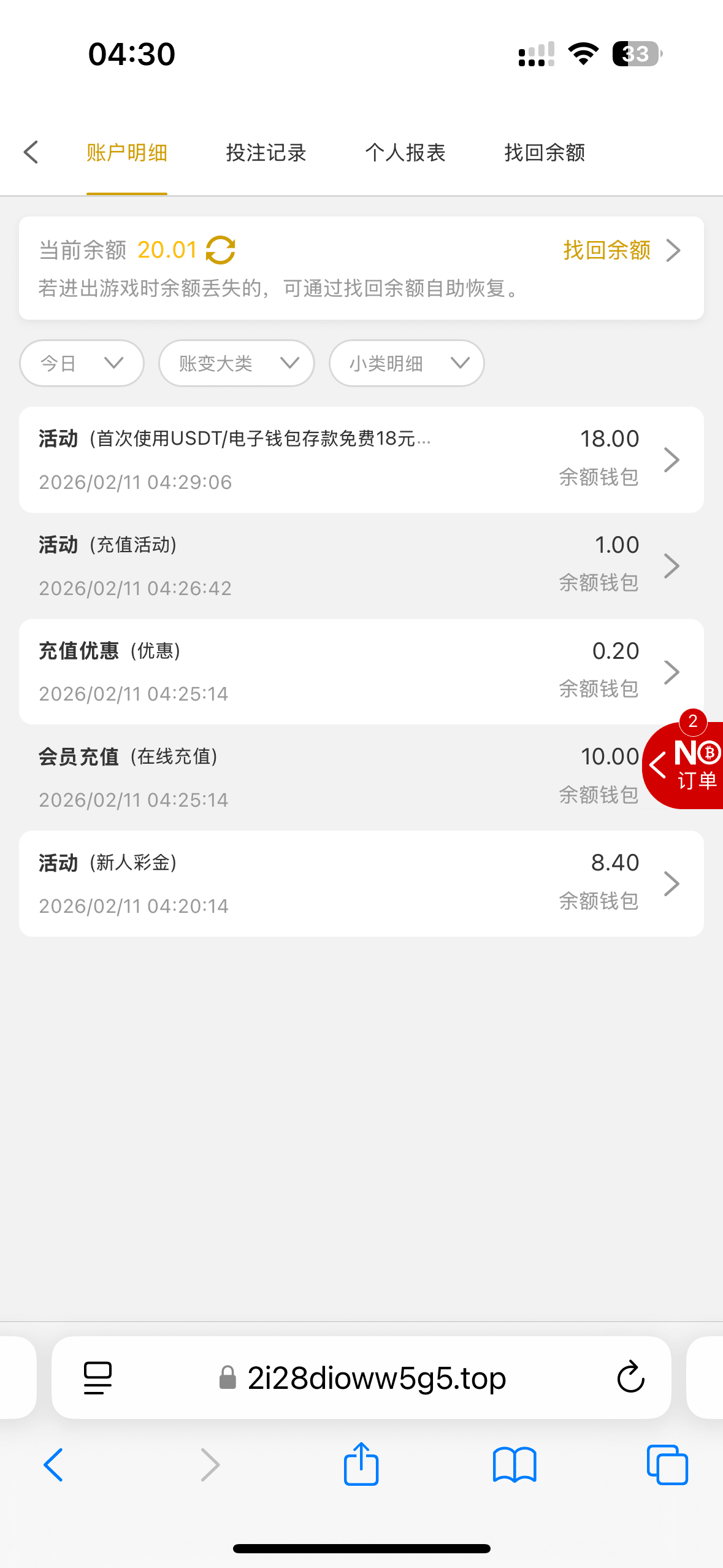The height and width of the screenshot is (1568, 723).
Task: Switch to the 个人报表 tab
Action: [405, 153]
